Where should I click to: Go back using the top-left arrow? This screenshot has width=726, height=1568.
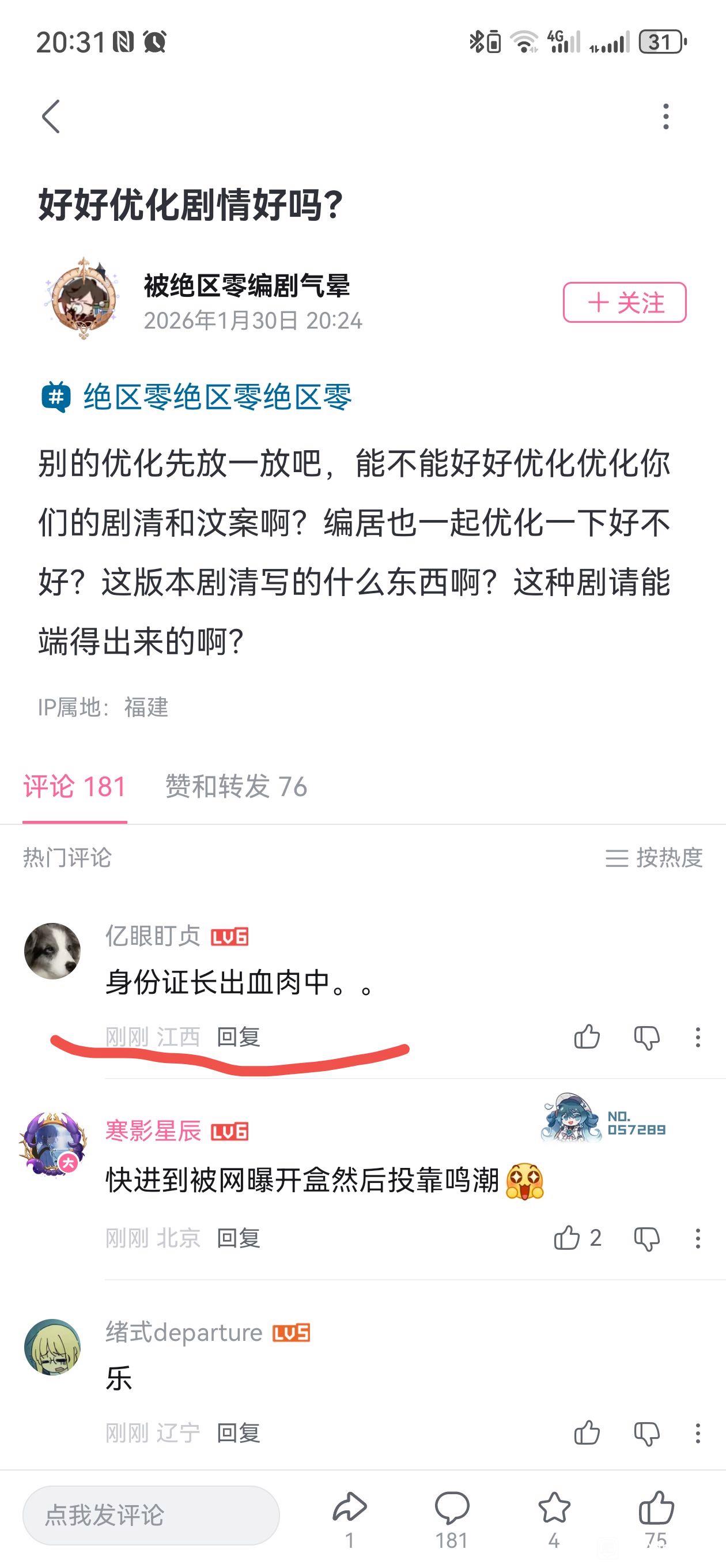(x=51, y=116)
